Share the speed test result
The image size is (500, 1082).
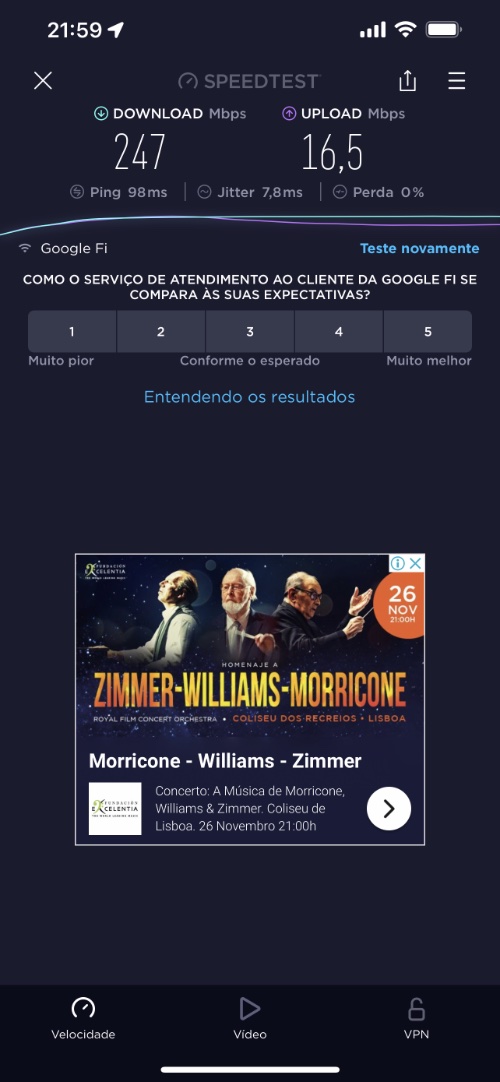(x=408, y=81)
